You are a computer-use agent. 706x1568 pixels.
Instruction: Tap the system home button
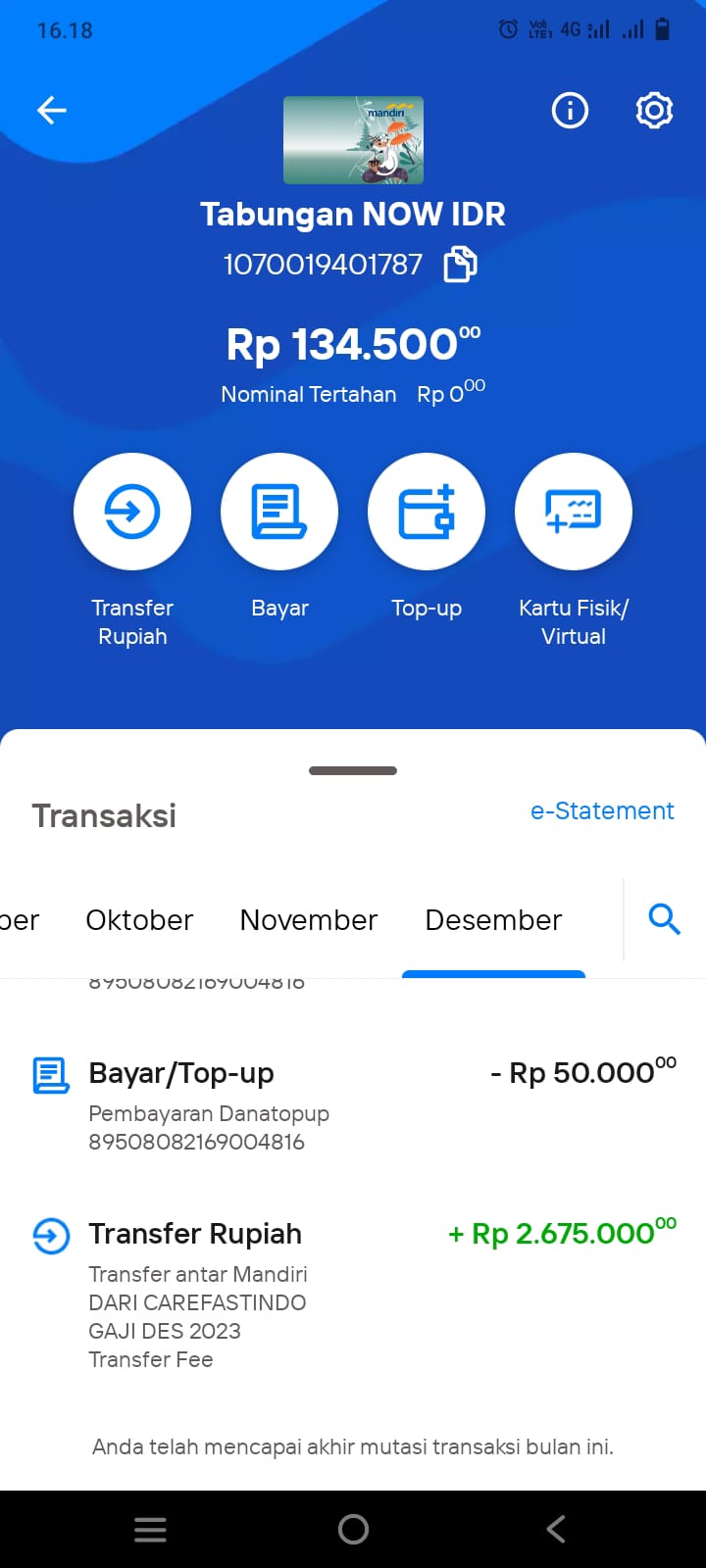(x=353, y=1529)
